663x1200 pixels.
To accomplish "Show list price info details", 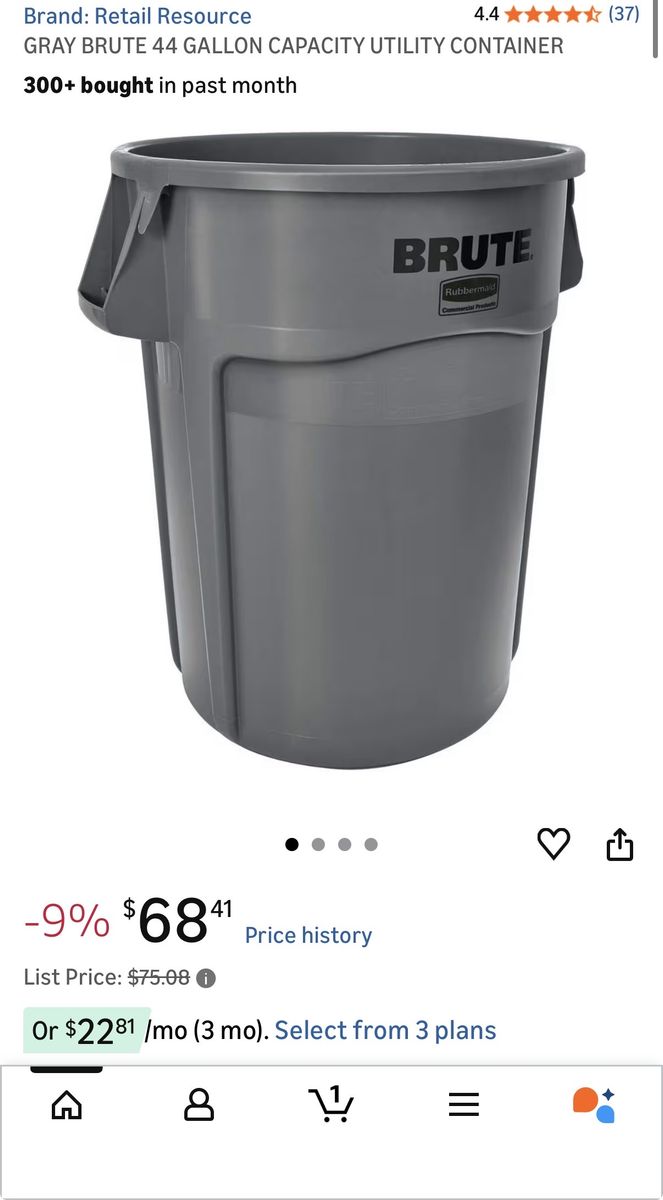I will [206, 978].
